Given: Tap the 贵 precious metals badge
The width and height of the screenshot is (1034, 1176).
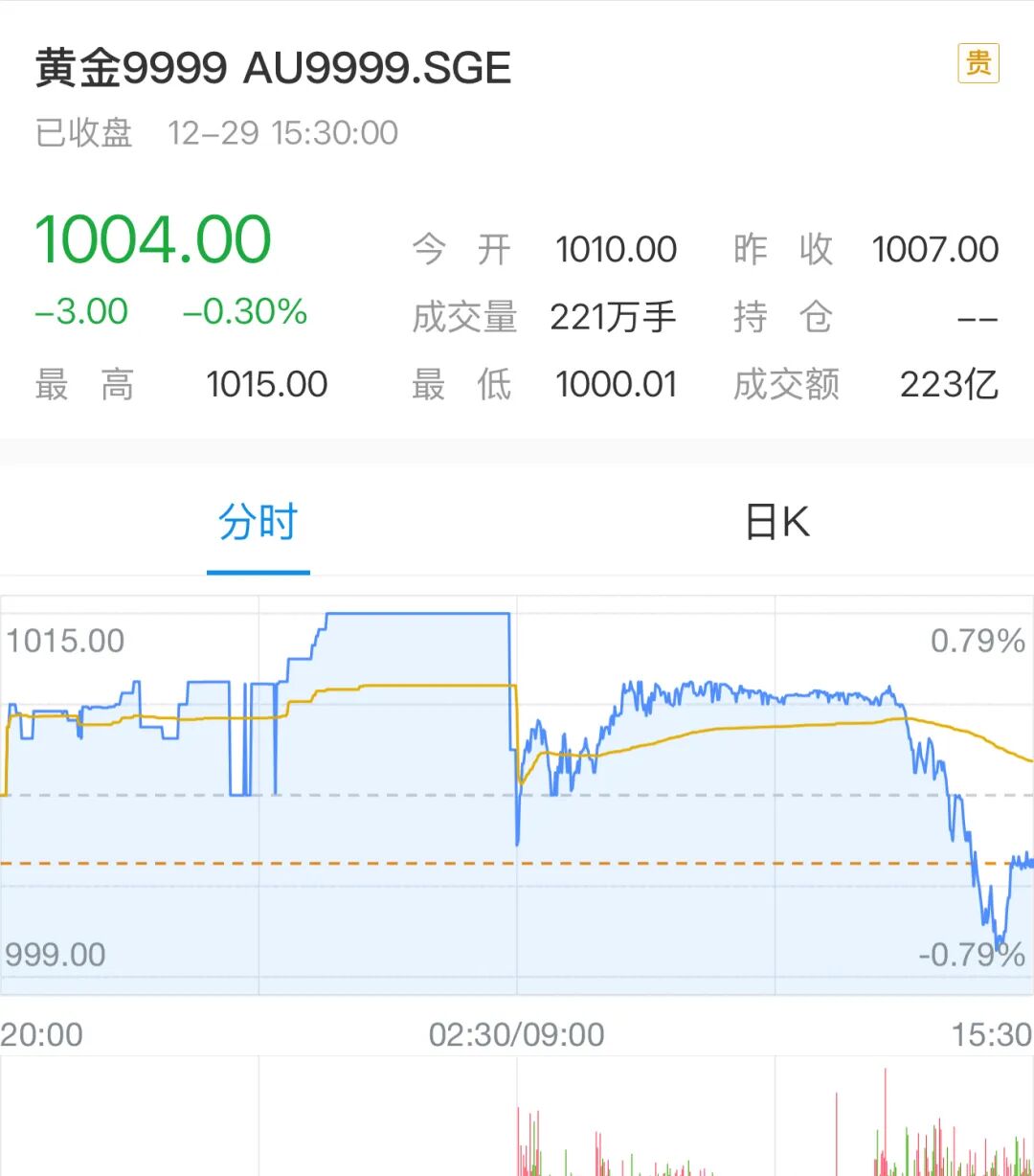Looking at the screenshot, I should coord(978,64).
